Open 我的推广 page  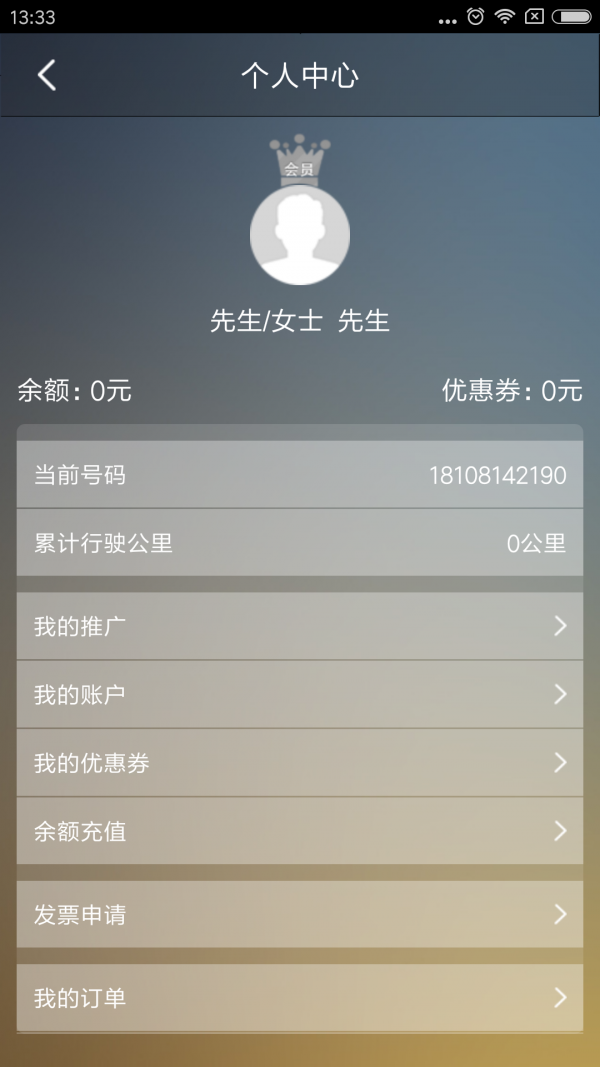coord(299,626)
